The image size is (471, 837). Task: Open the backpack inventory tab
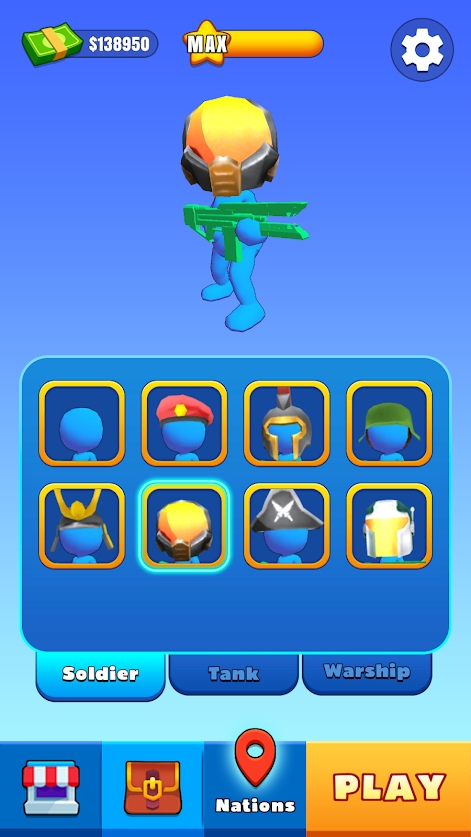[x=153, y=789]
